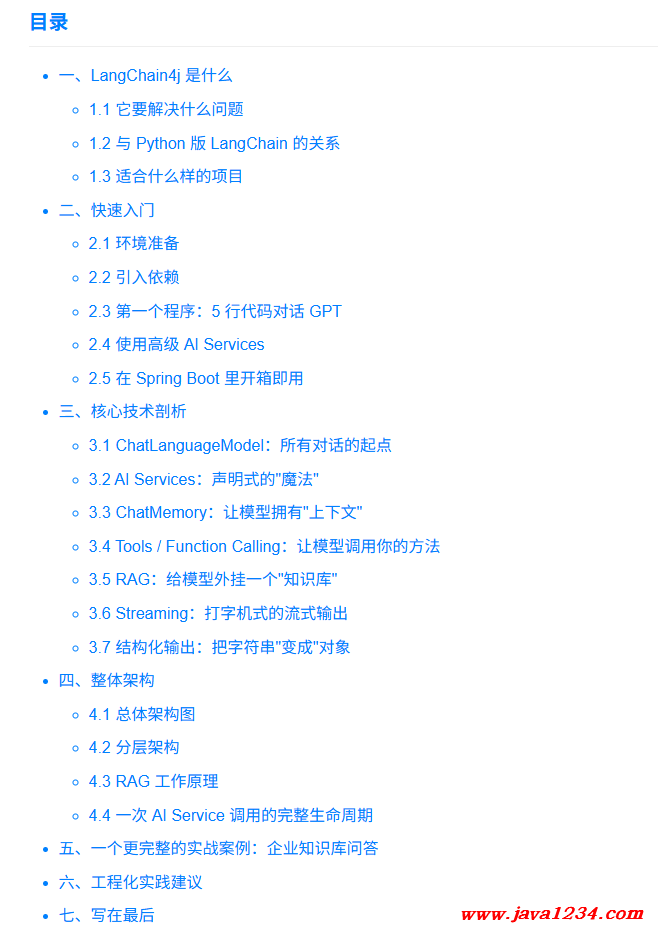Viewport: 658px width, 937px height.
Task: Jump to 3.4 Tools / Function Calling
Action: [x=264, y=547]
